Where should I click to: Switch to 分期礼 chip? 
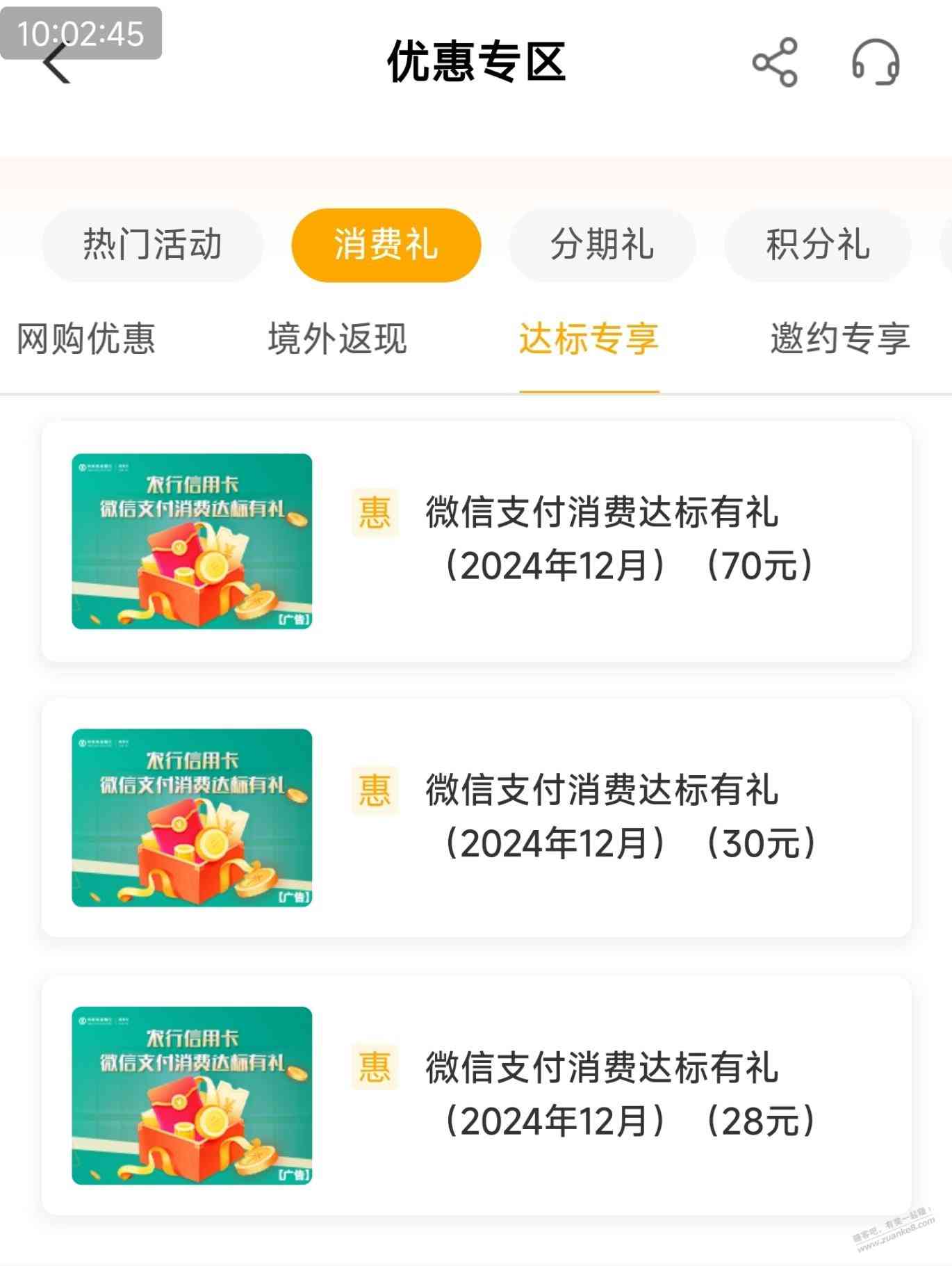point(602,245)
